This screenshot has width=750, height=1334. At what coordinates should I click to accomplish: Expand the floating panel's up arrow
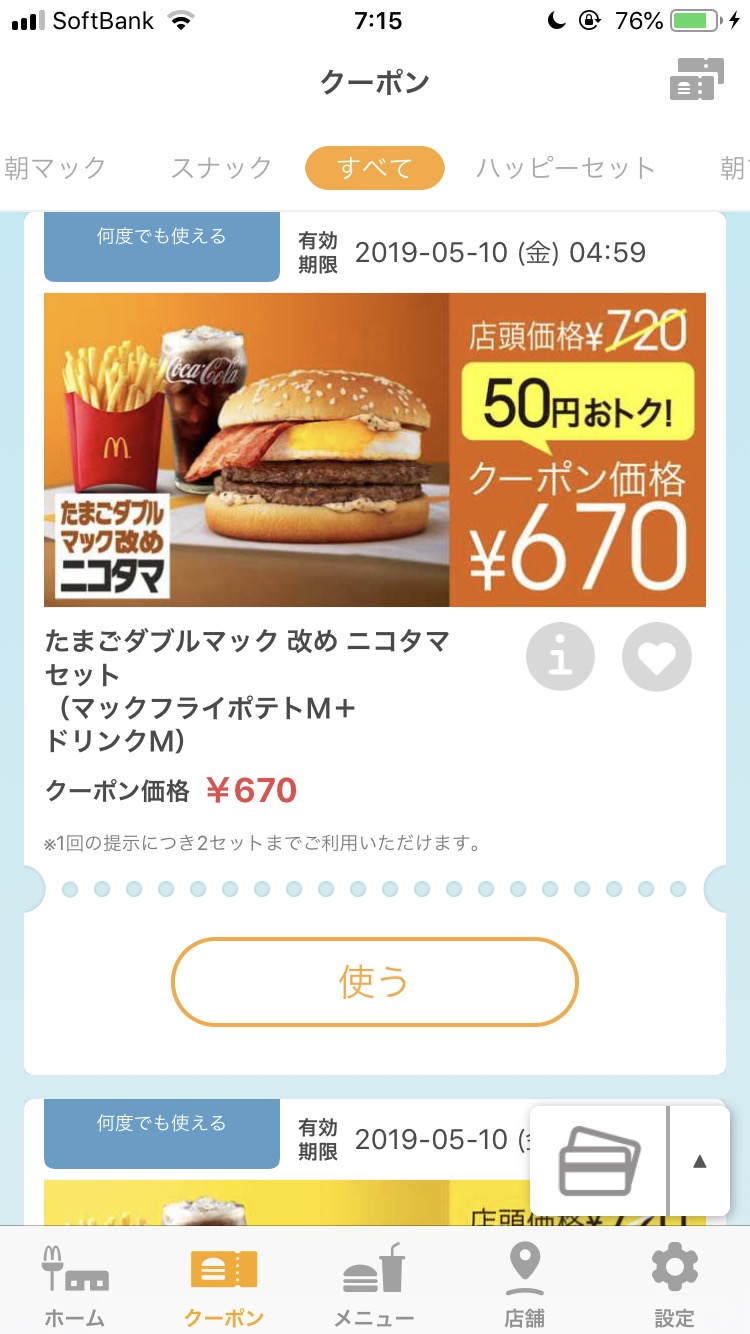[699, 1161]
